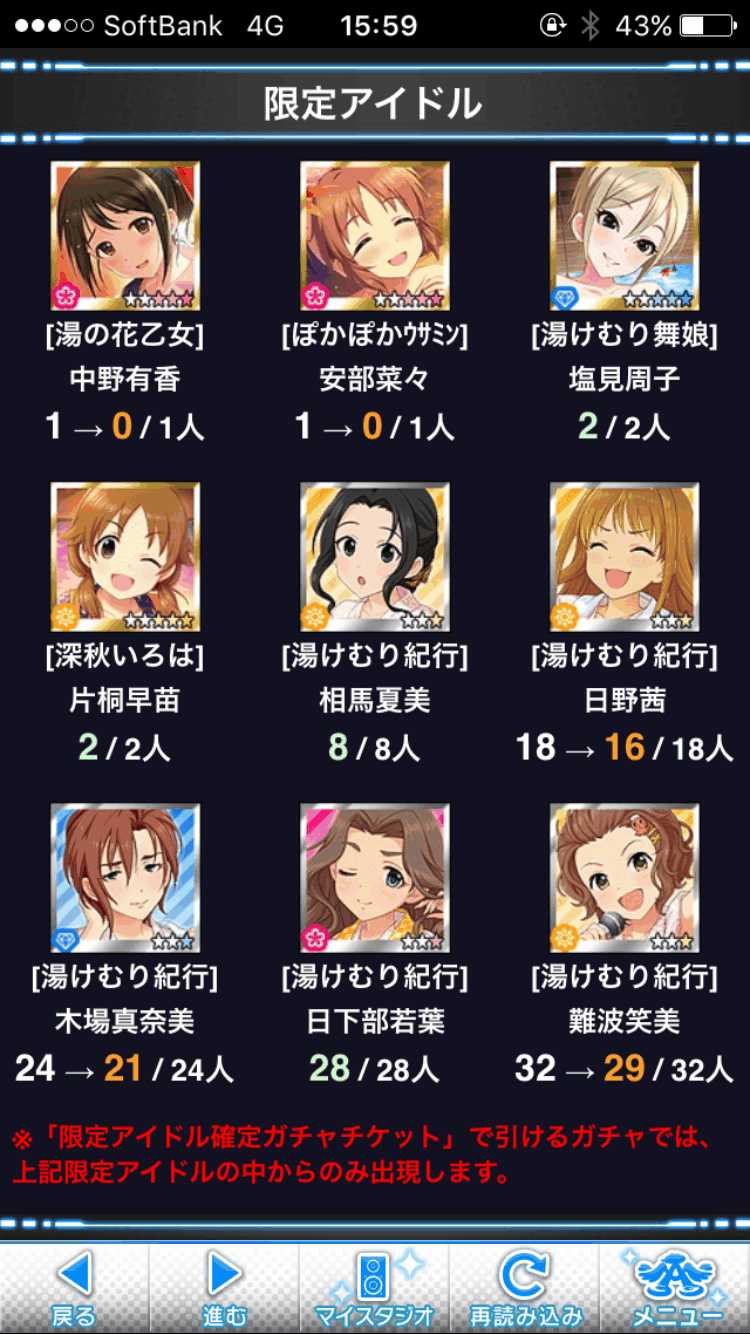Viewport: 750px width, 1334px height.
Task: View 塩見周子 idol card
Action: point(624,236)
